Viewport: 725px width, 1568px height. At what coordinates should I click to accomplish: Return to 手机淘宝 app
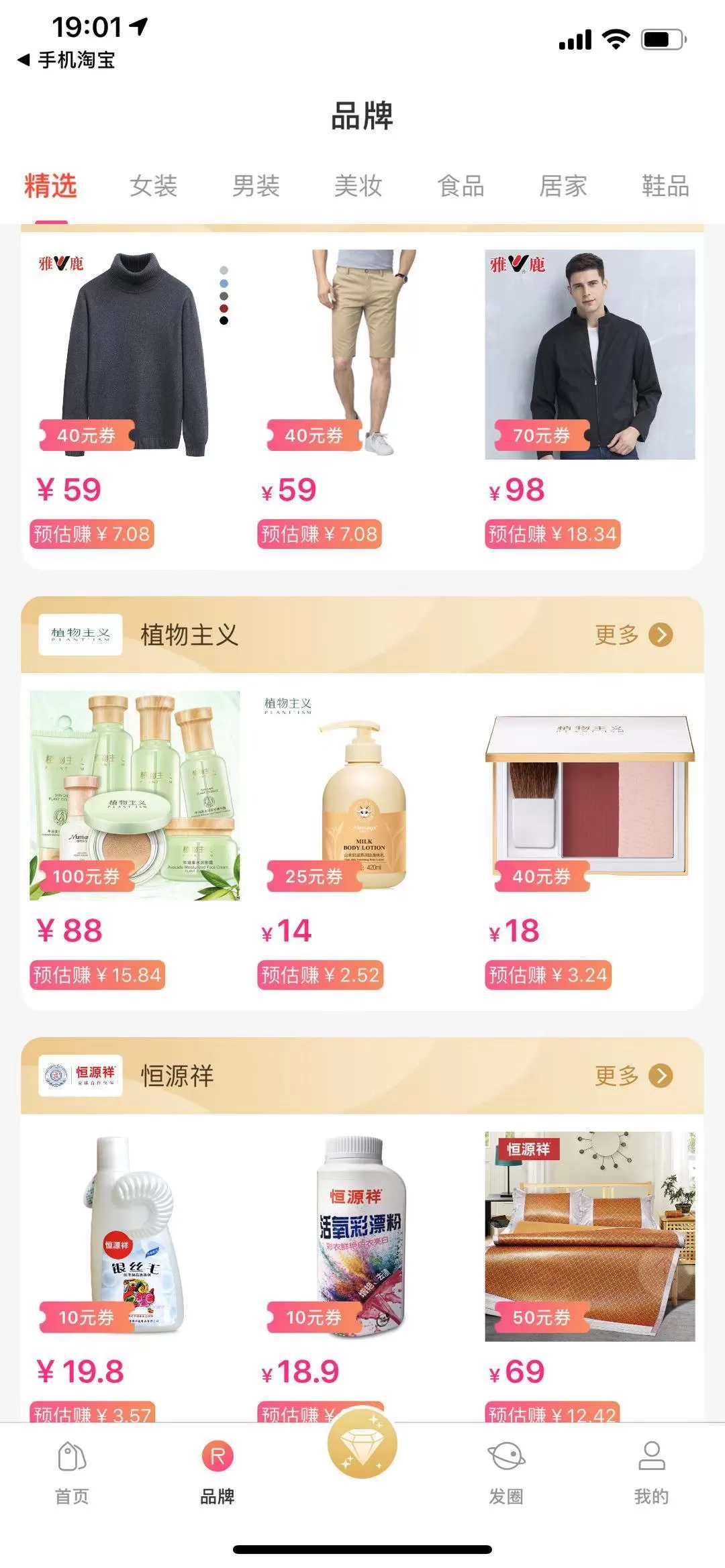coord(66,60)
